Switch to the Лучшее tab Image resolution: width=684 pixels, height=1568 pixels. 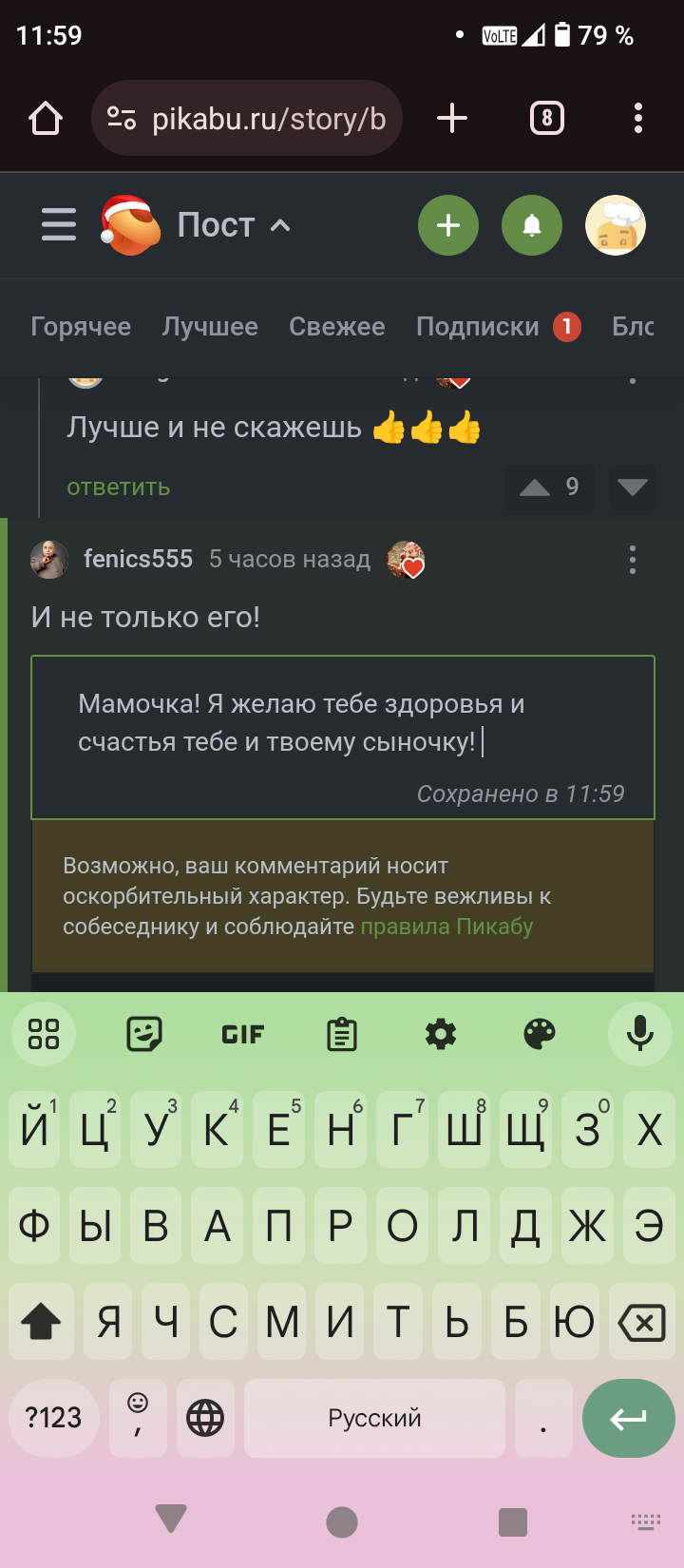pyautogui.click(x=210, y=327)
